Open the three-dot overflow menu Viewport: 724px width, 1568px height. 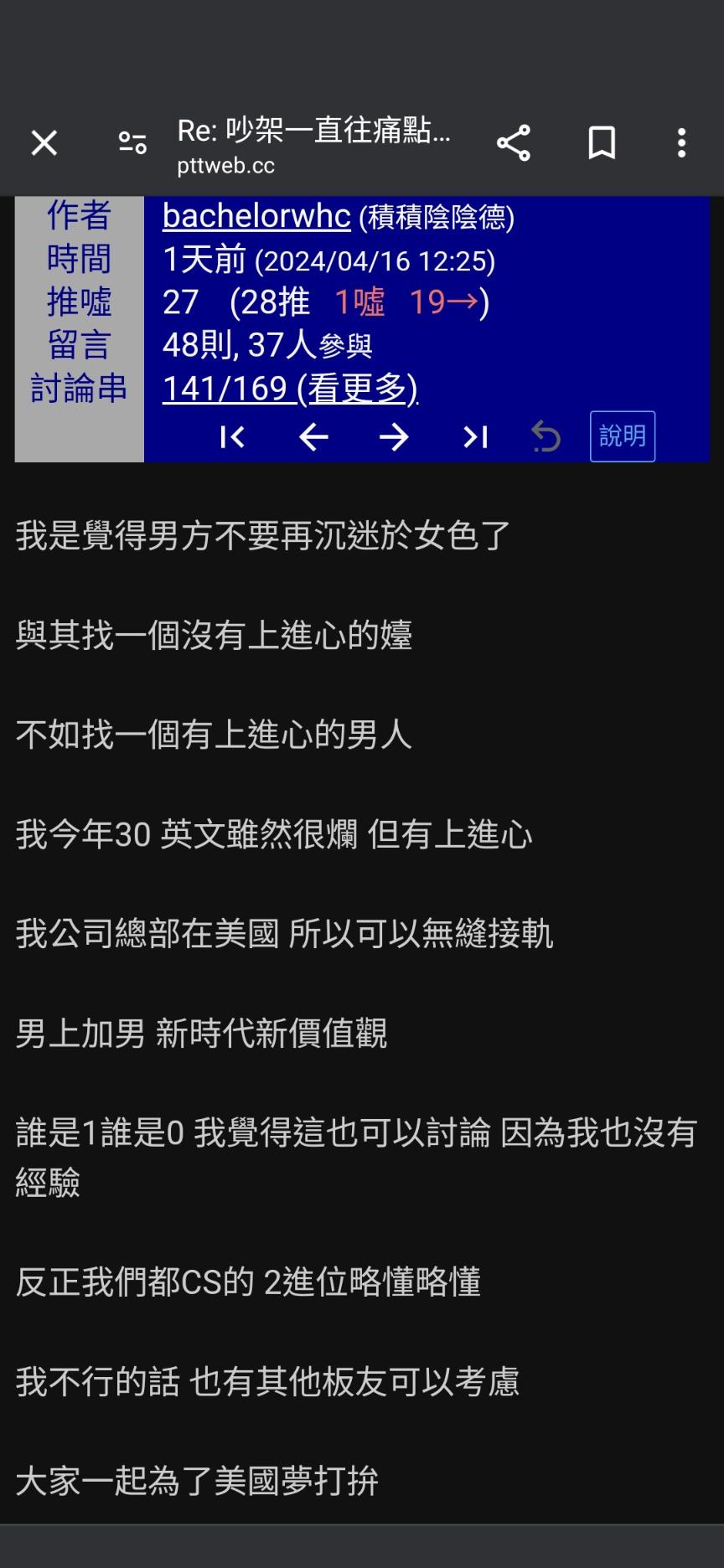click(681, 143)
